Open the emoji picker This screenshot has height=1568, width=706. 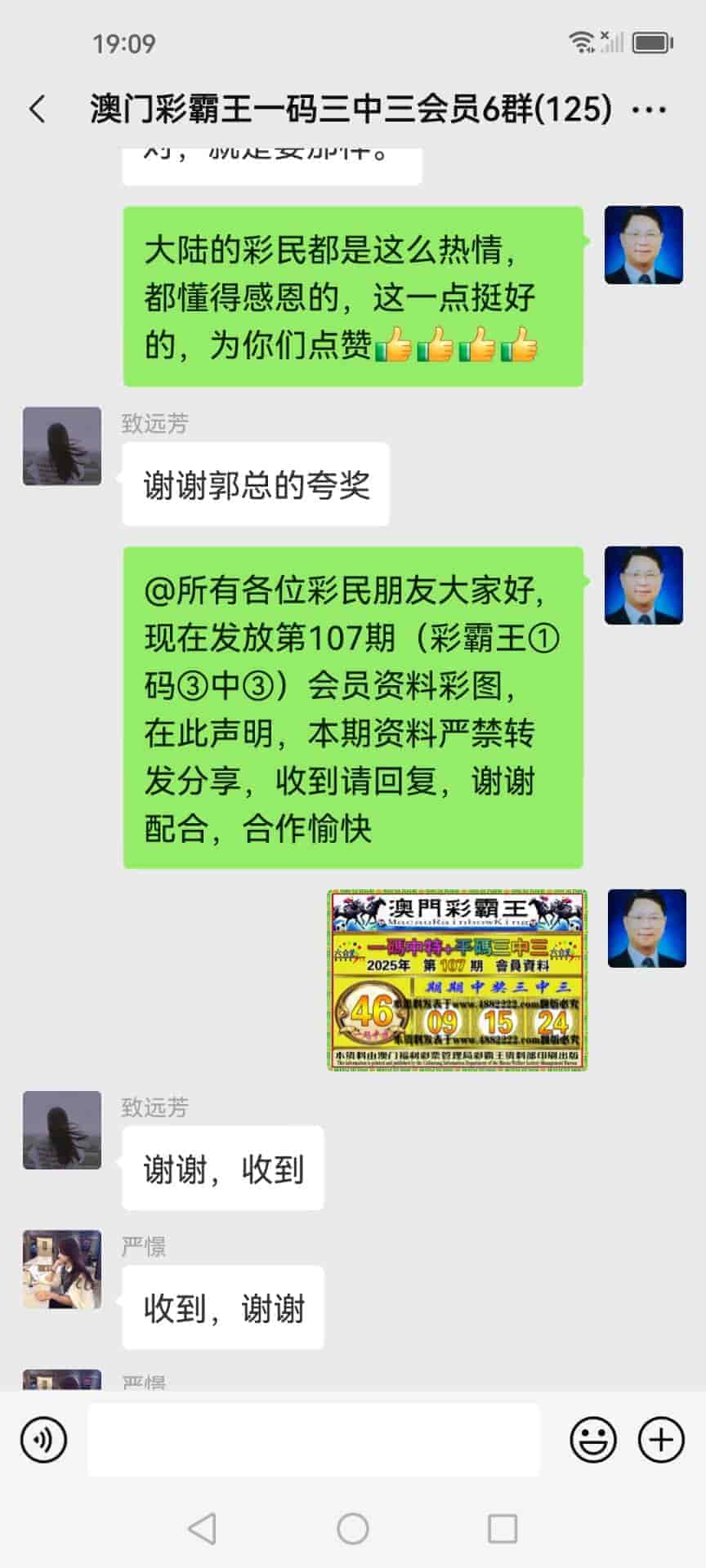592,1440
